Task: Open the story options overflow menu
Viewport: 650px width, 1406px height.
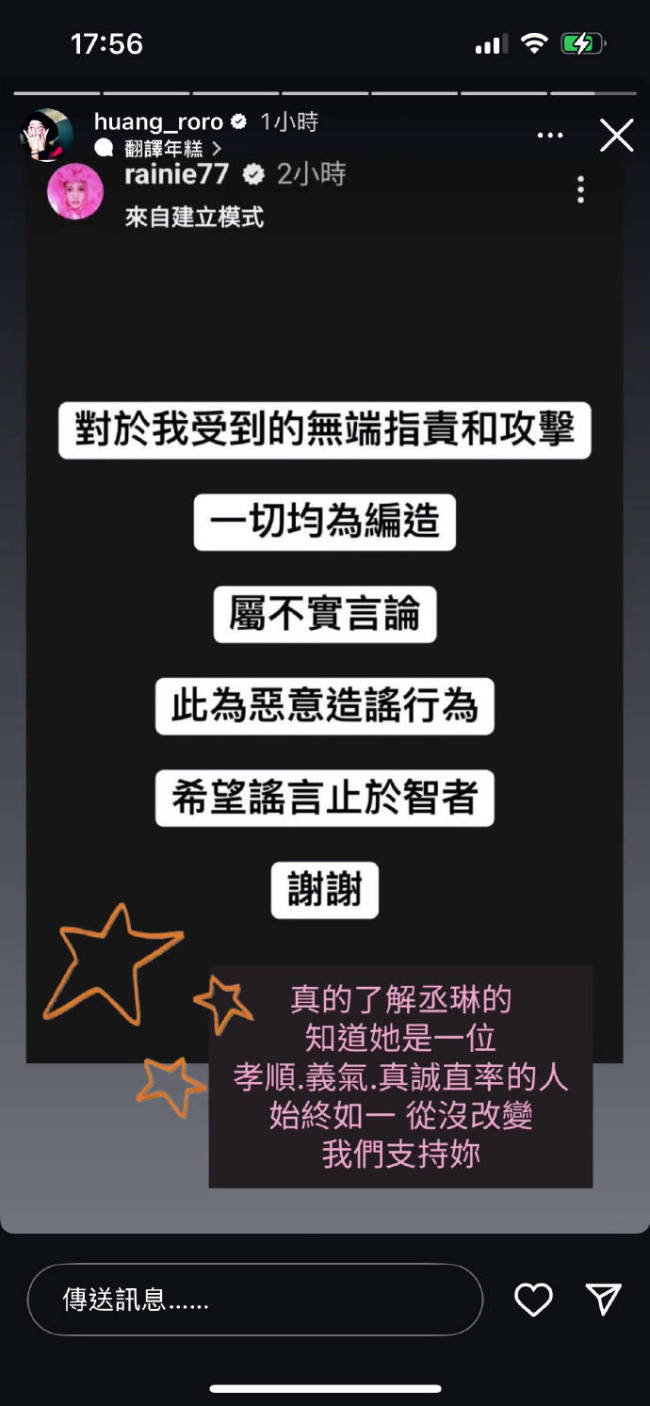Action: pos(550,136)
